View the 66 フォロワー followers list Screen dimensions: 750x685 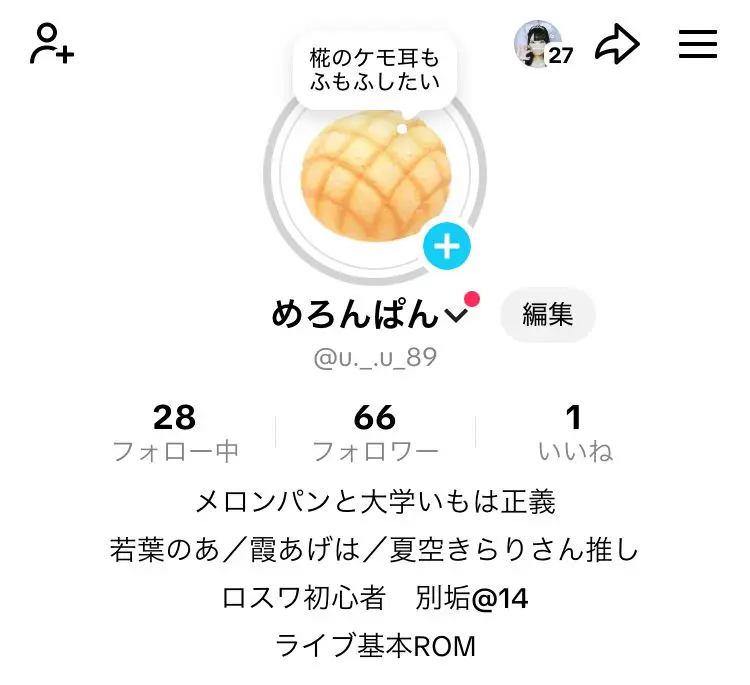pos(375,433)
